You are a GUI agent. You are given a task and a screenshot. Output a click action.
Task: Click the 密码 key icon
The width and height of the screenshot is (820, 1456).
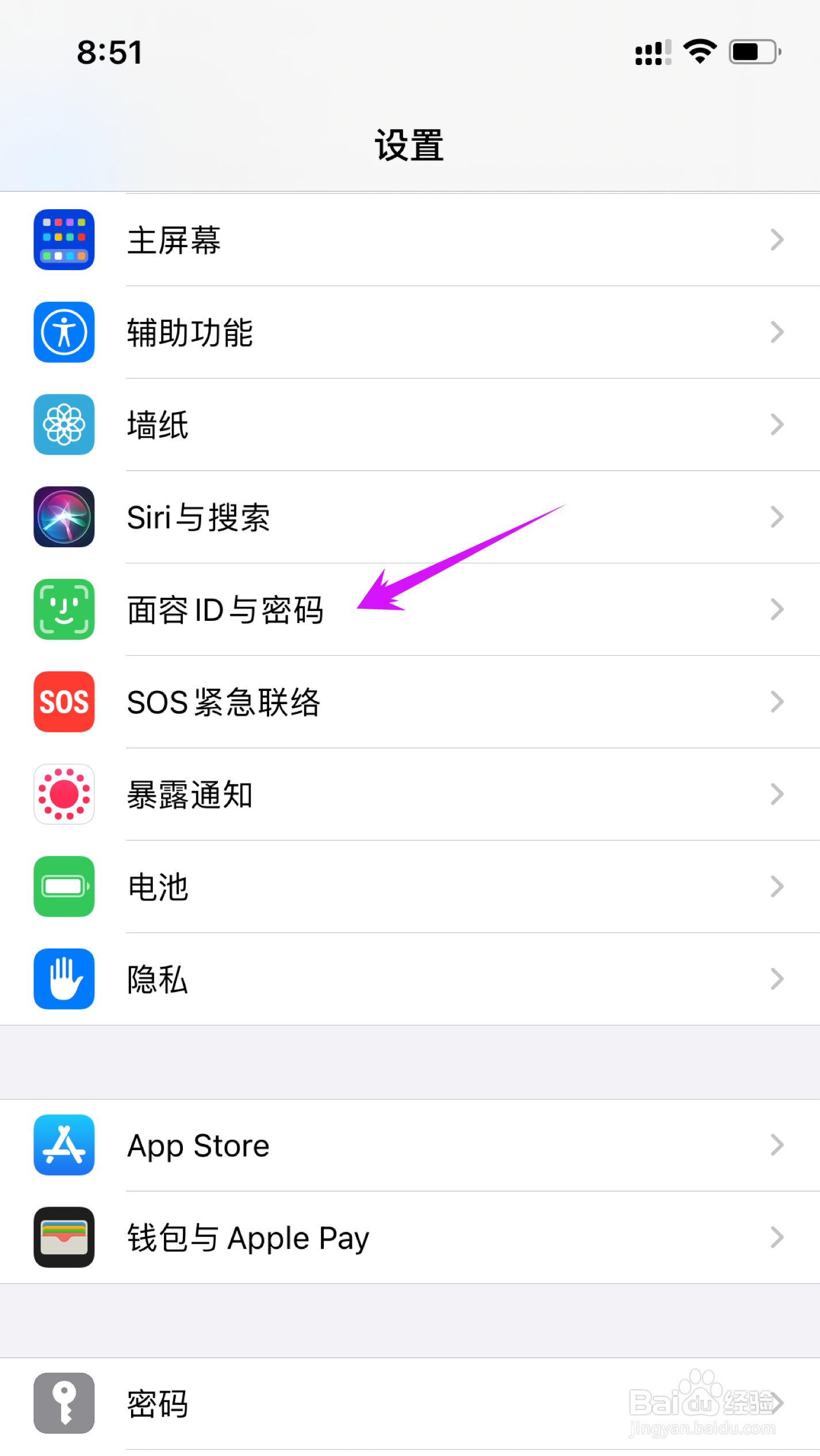(x=63, y=1403)
